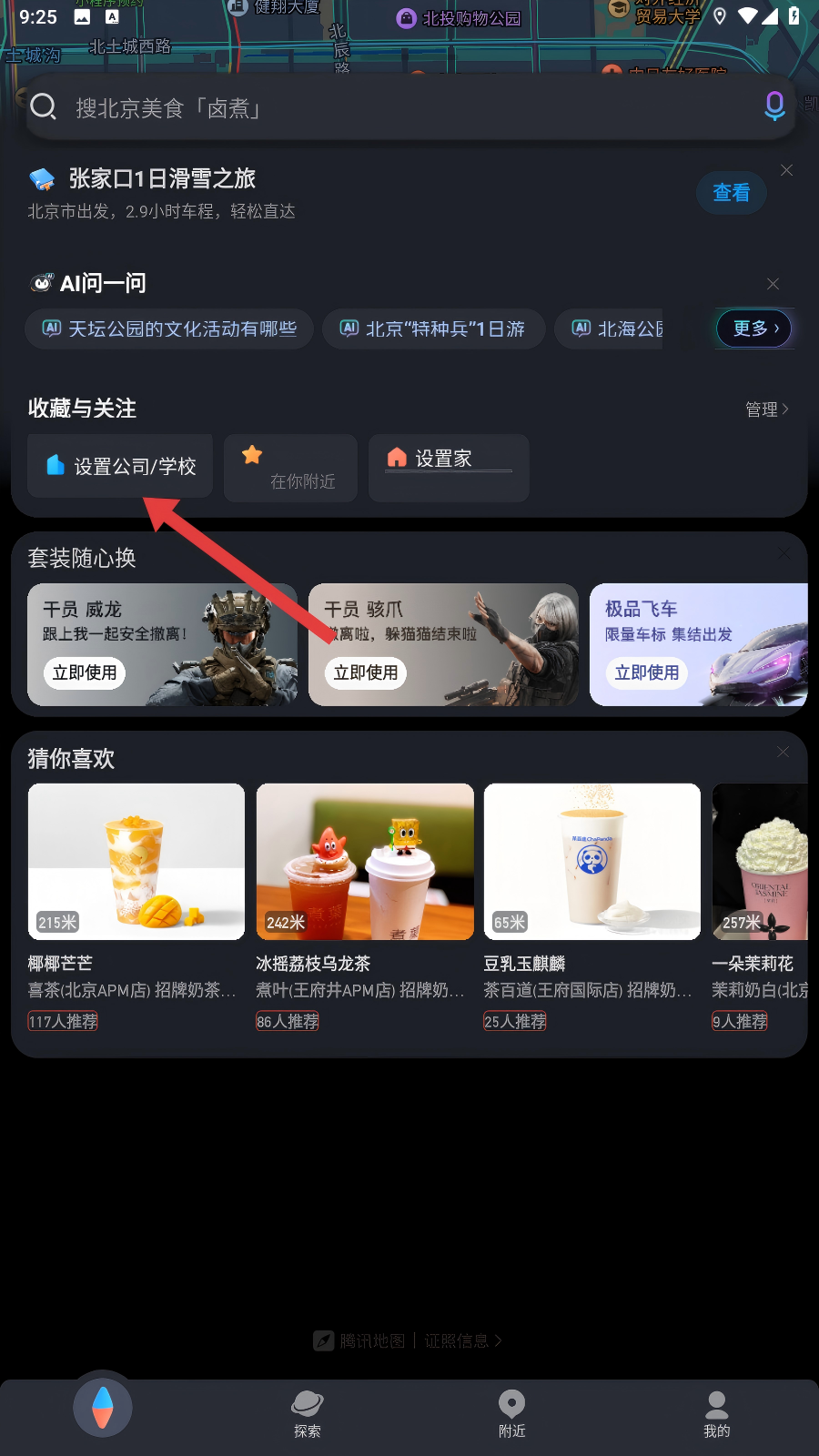Set company or school address

(x=120, y=466)
